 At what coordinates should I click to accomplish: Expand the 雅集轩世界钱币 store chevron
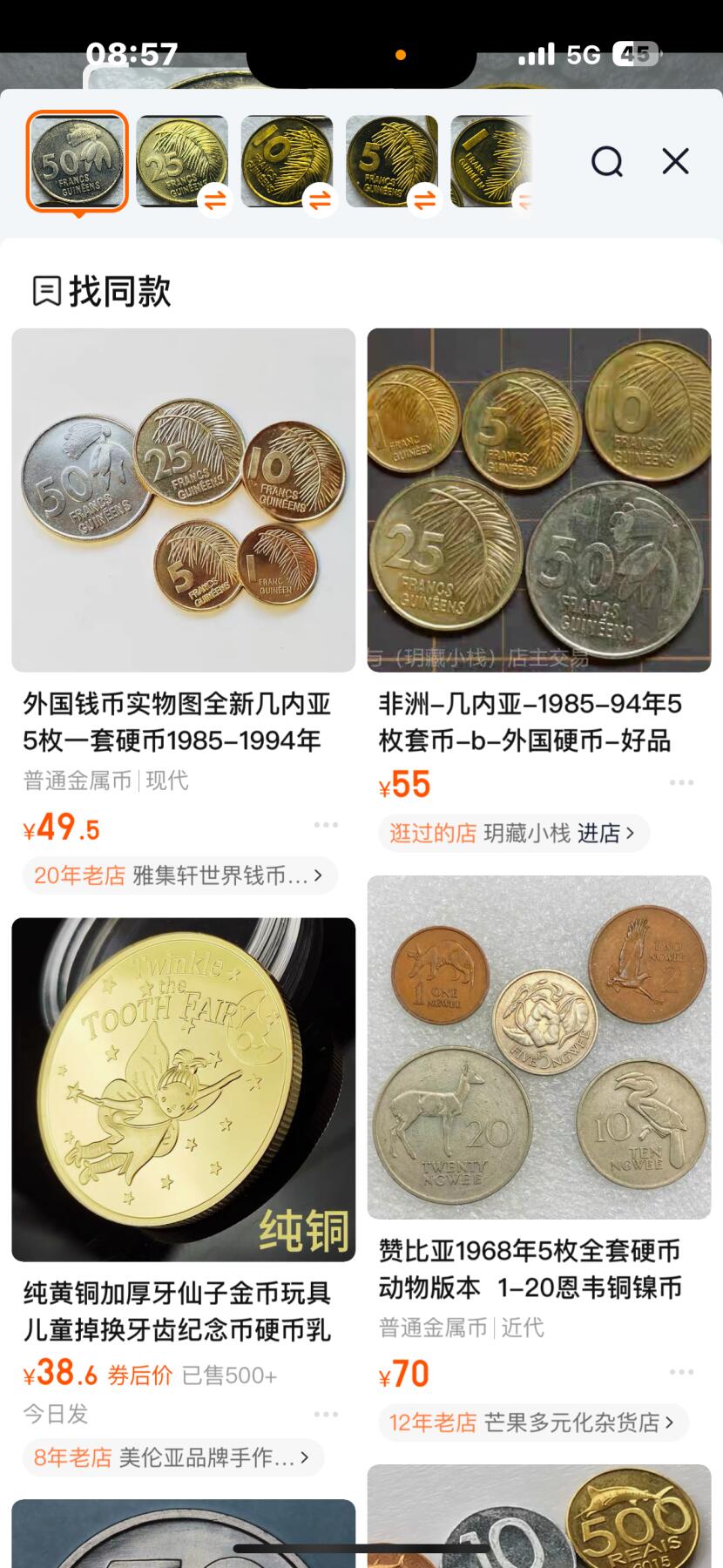(317, 876)
